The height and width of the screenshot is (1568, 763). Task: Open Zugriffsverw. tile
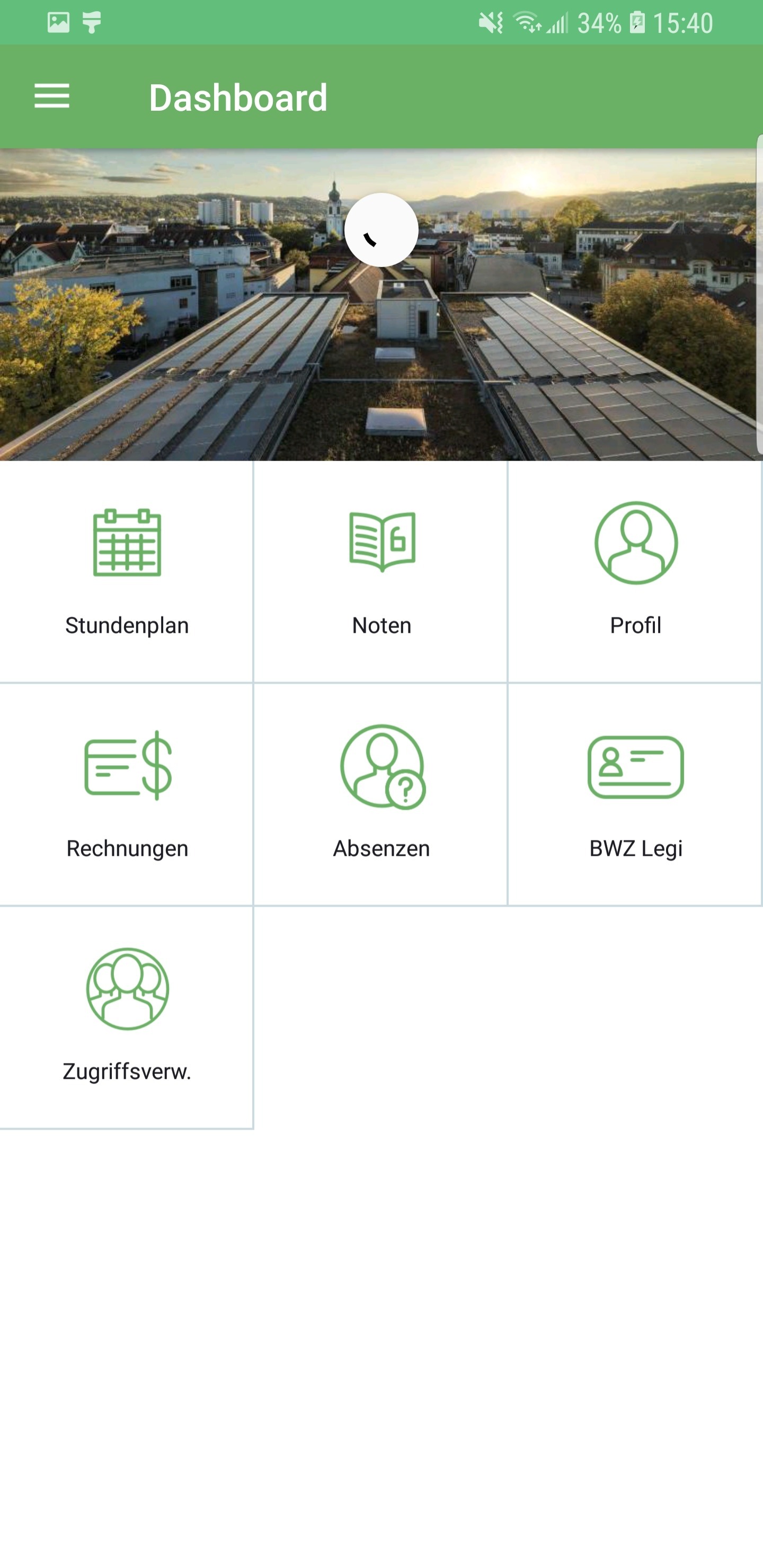coord(127,1017)
